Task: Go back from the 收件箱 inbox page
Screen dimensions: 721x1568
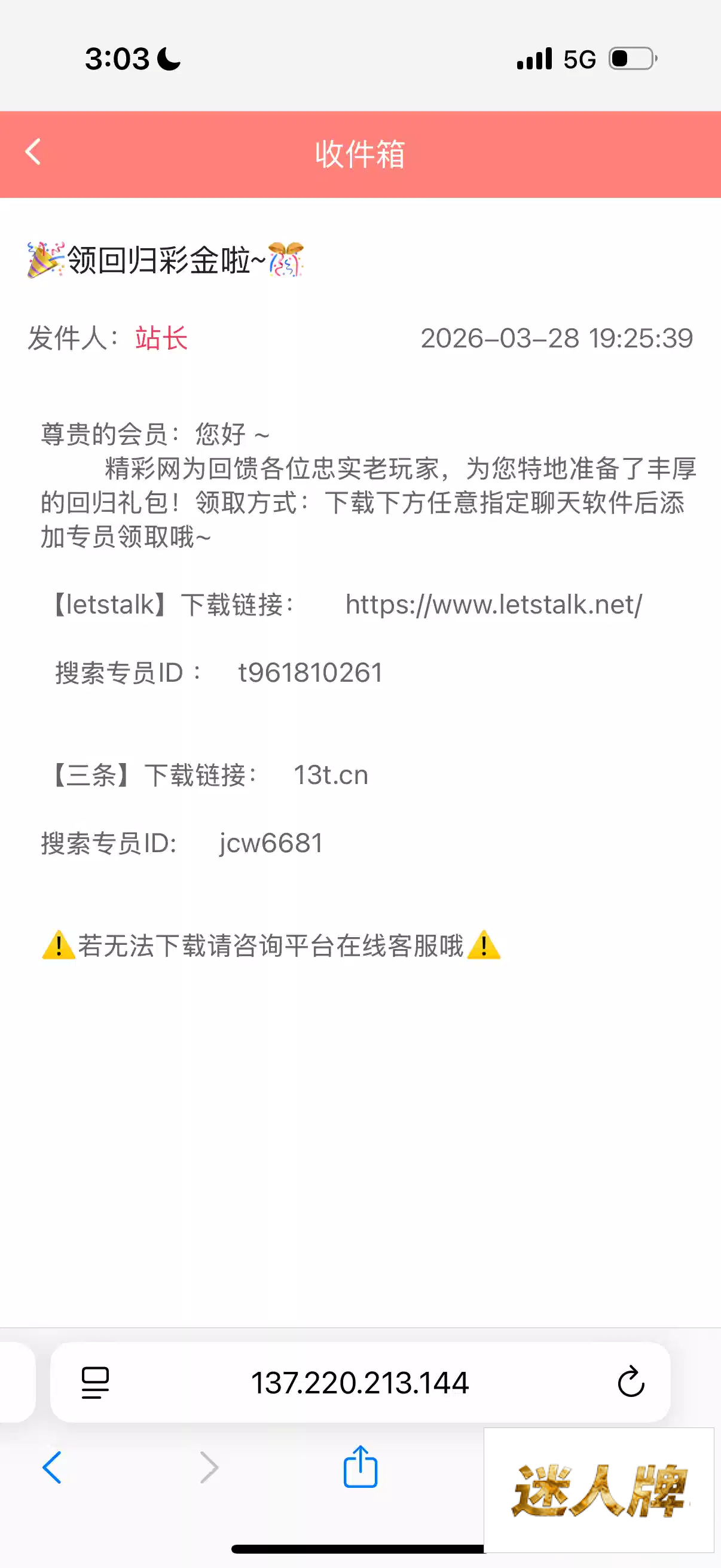Action: click(x=33, y=152)
